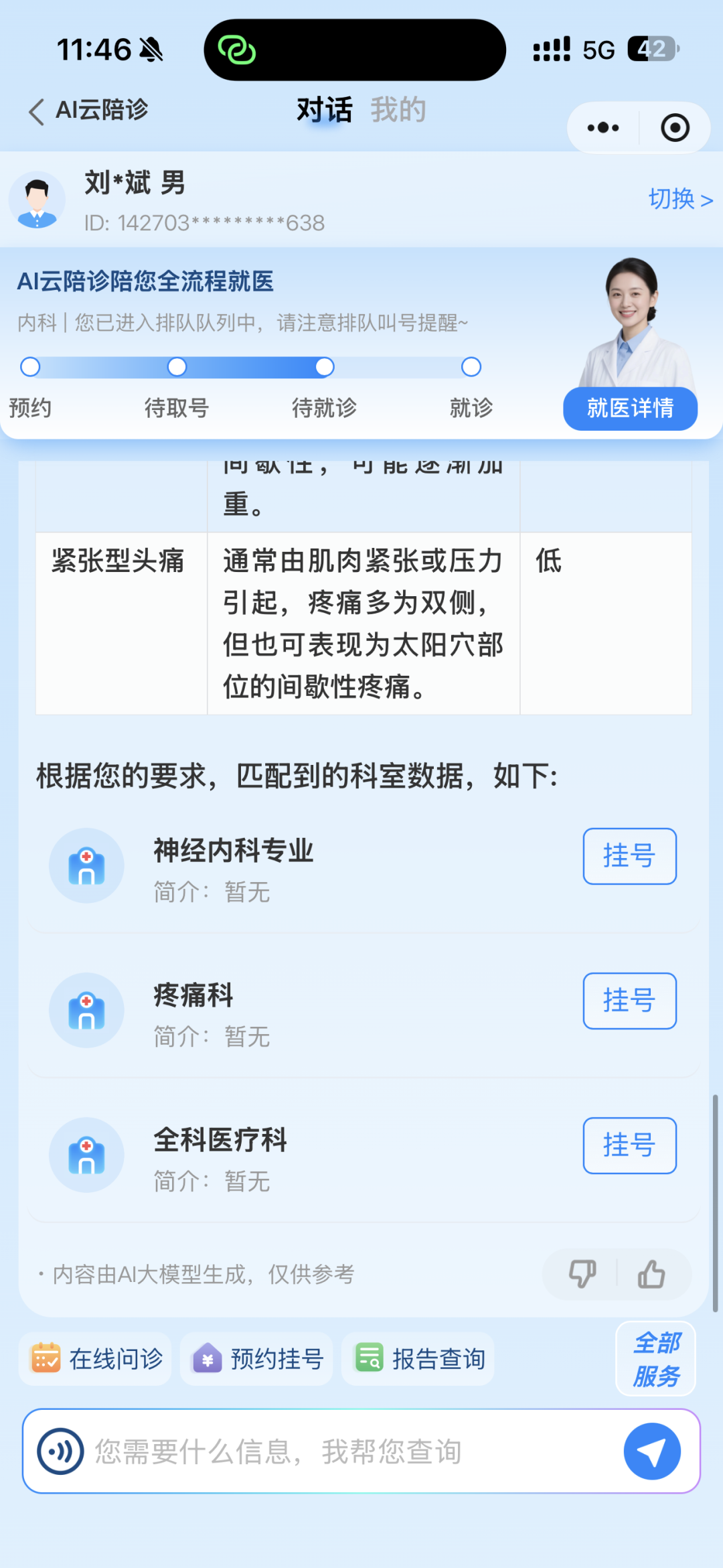This screenshot has width=723, height=1568.
Task: Dislike the AI-generated answer
Action: [x=582, y=1274]
